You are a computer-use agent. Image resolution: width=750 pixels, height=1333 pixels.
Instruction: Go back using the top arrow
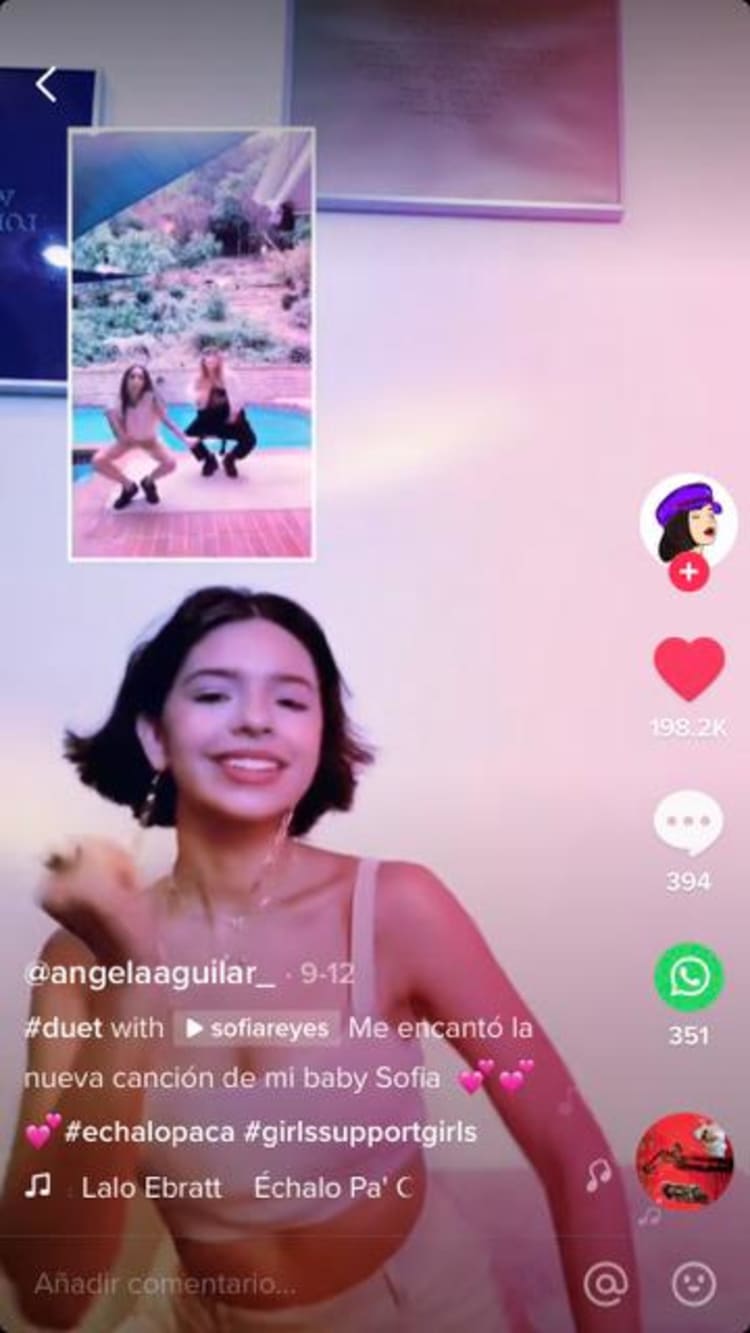point(46,85)
